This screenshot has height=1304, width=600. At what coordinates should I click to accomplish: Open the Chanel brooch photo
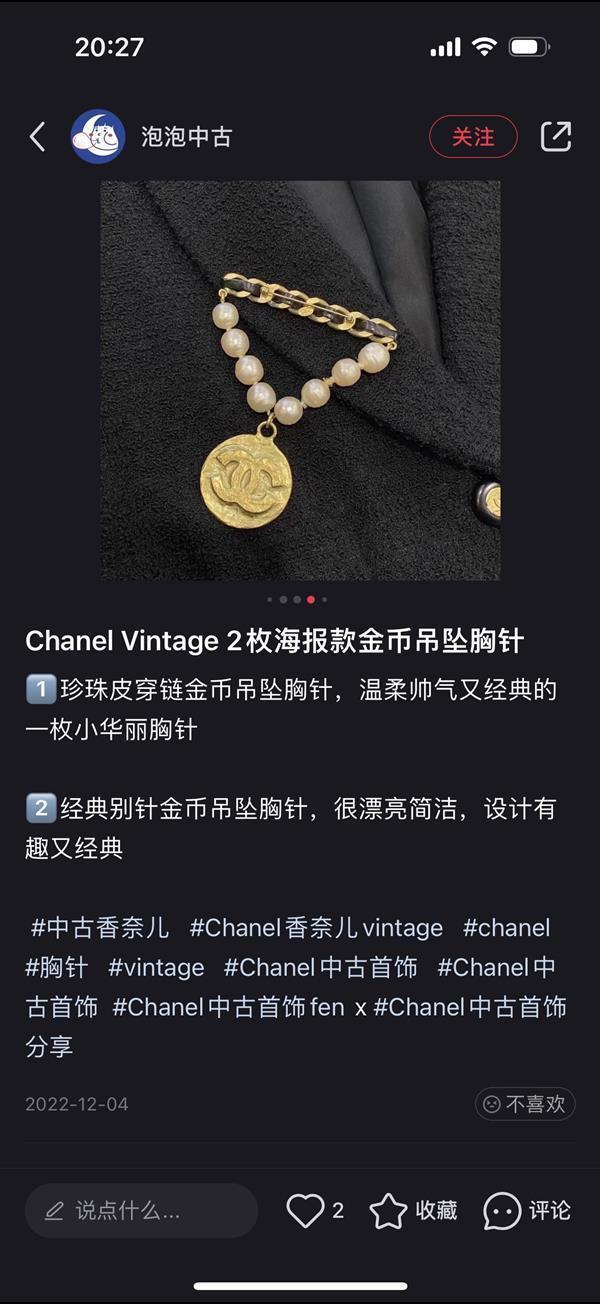300,380
